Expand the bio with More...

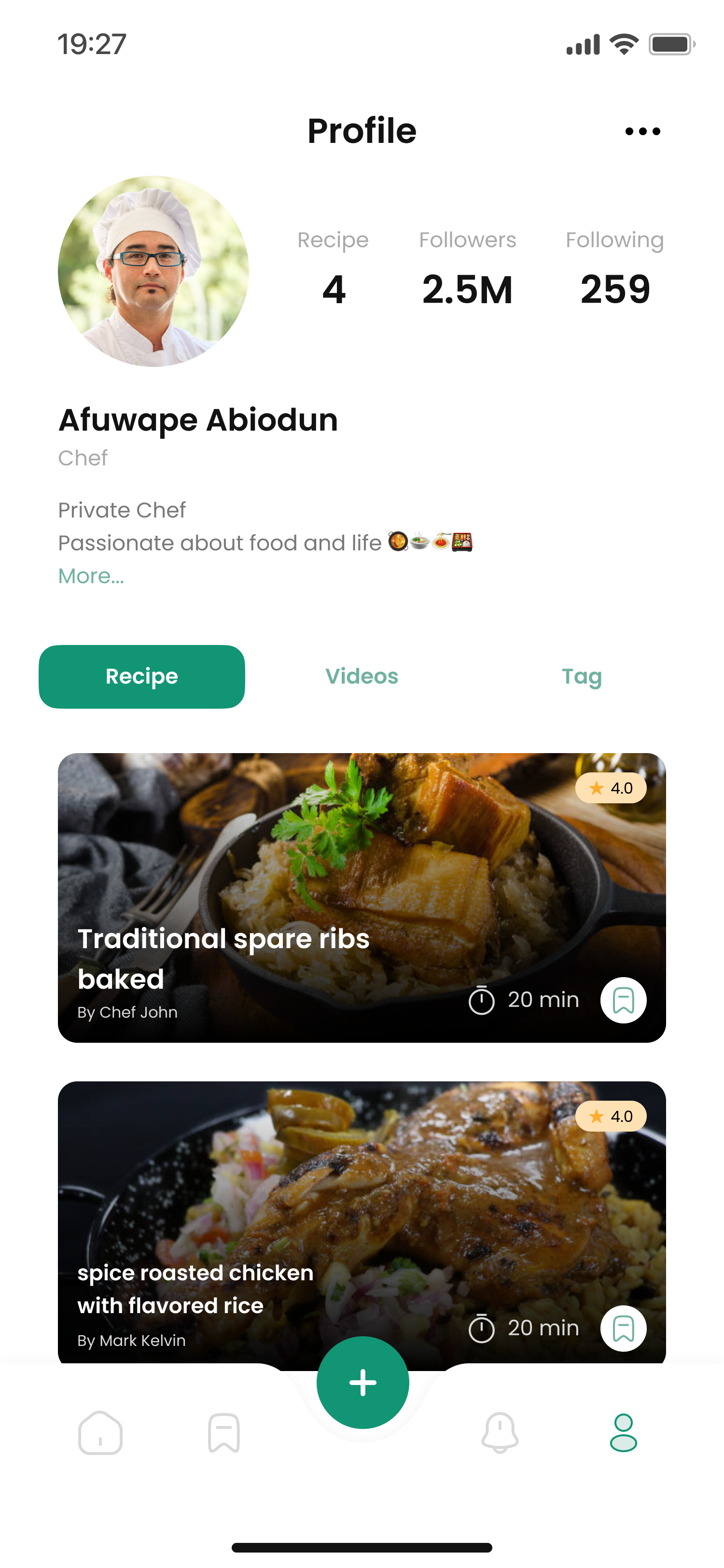click(91, 576)
